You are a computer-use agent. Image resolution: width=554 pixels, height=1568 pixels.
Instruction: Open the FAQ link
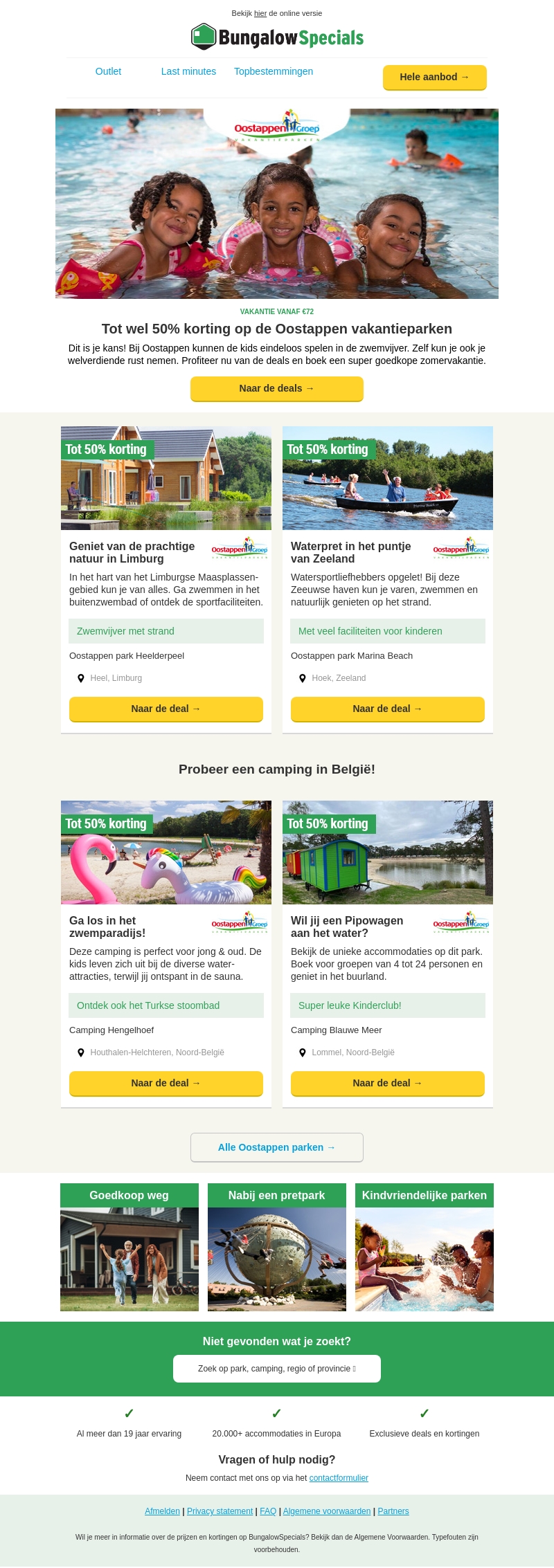[x=268, y=1511]
